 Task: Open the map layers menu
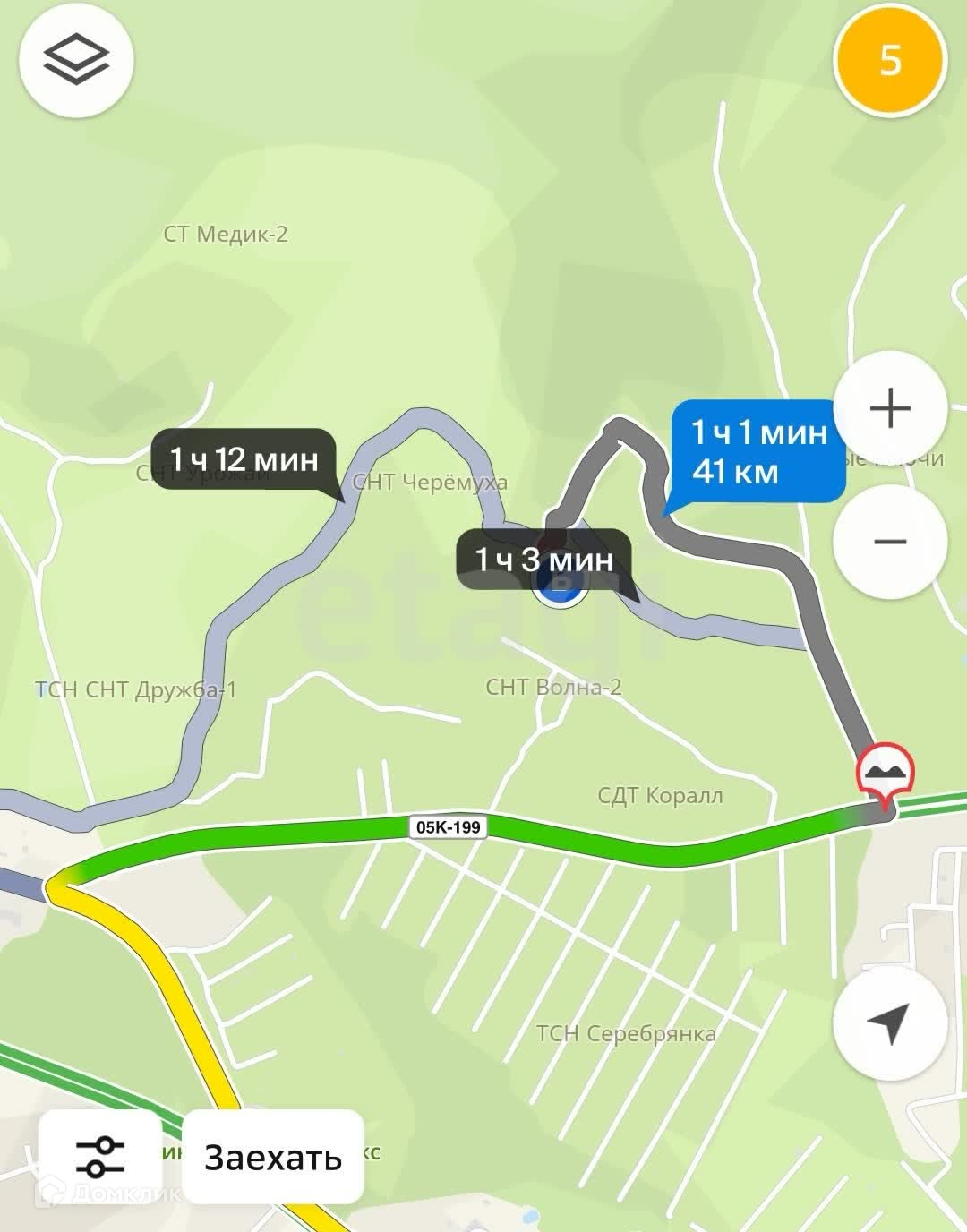click(76, 60)
